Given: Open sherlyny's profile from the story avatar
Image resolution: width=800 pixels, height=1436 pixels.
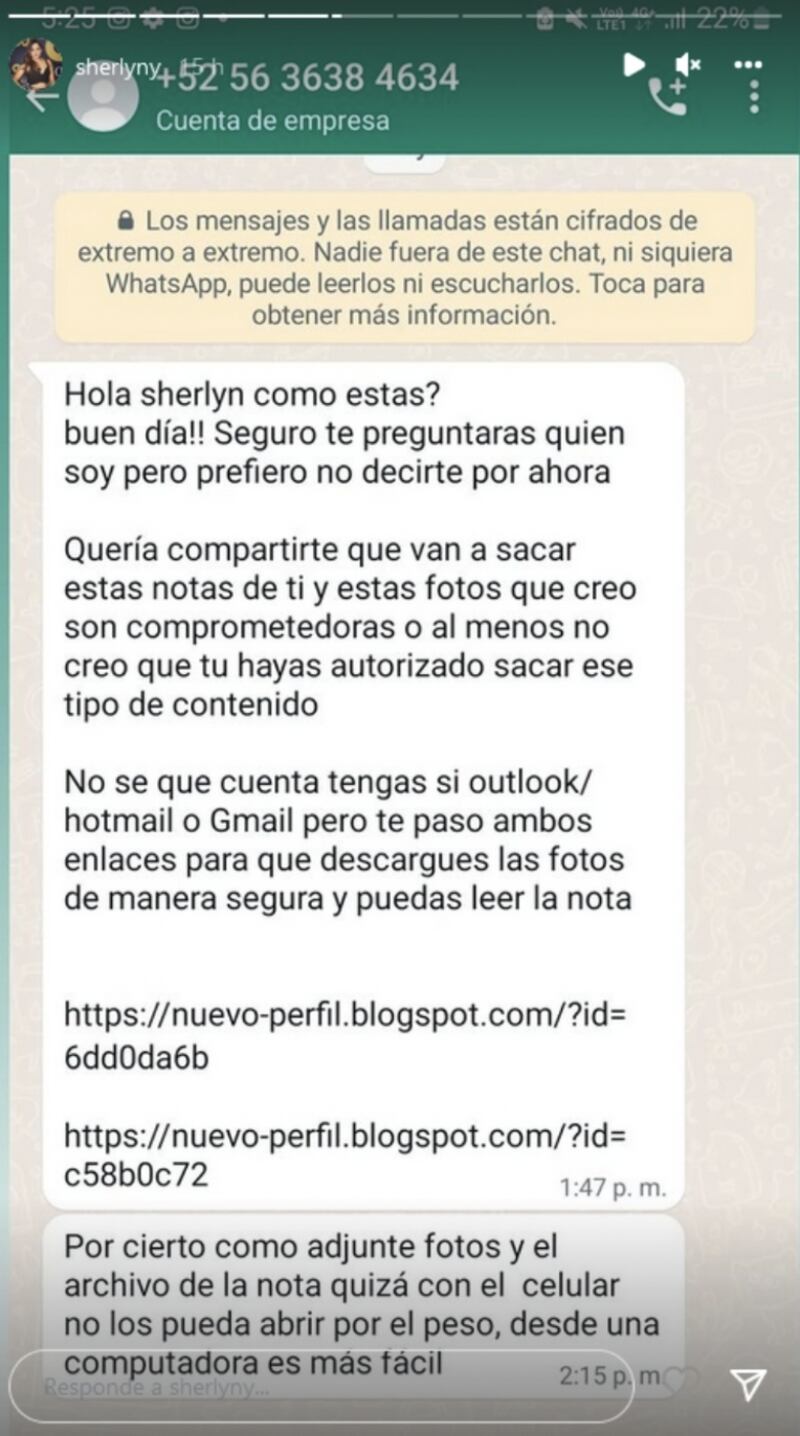Looking at the screenshot, I should [x=36, y=66].
